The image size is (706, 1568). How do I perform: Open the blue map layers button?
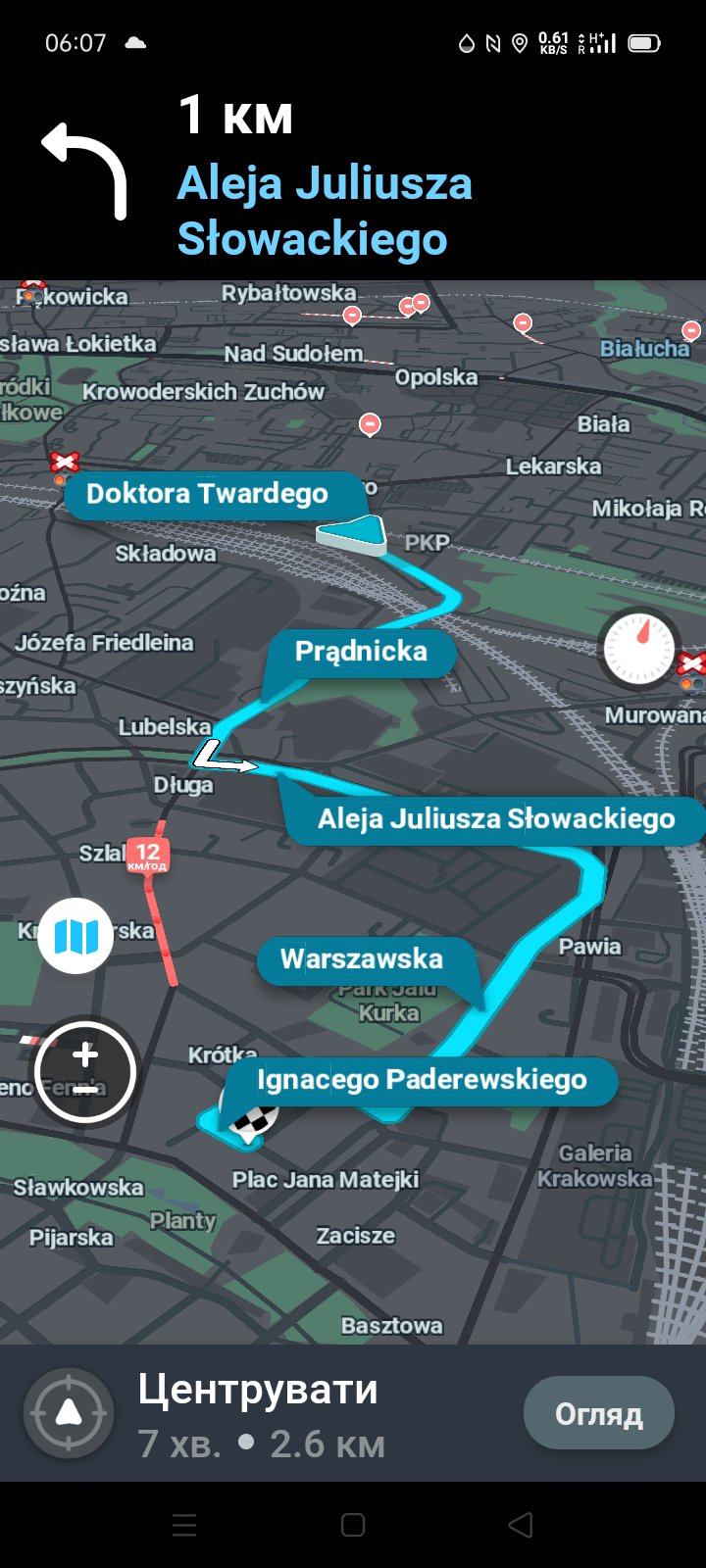pyautogui.click(x=76, y=936)
